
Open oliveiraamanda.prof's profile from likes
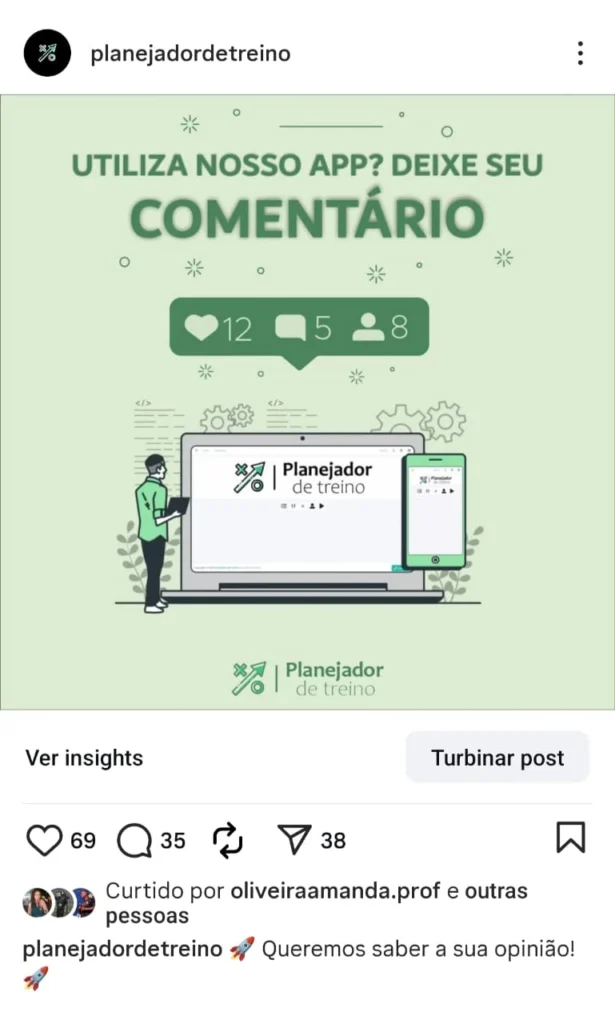(335, 890)
